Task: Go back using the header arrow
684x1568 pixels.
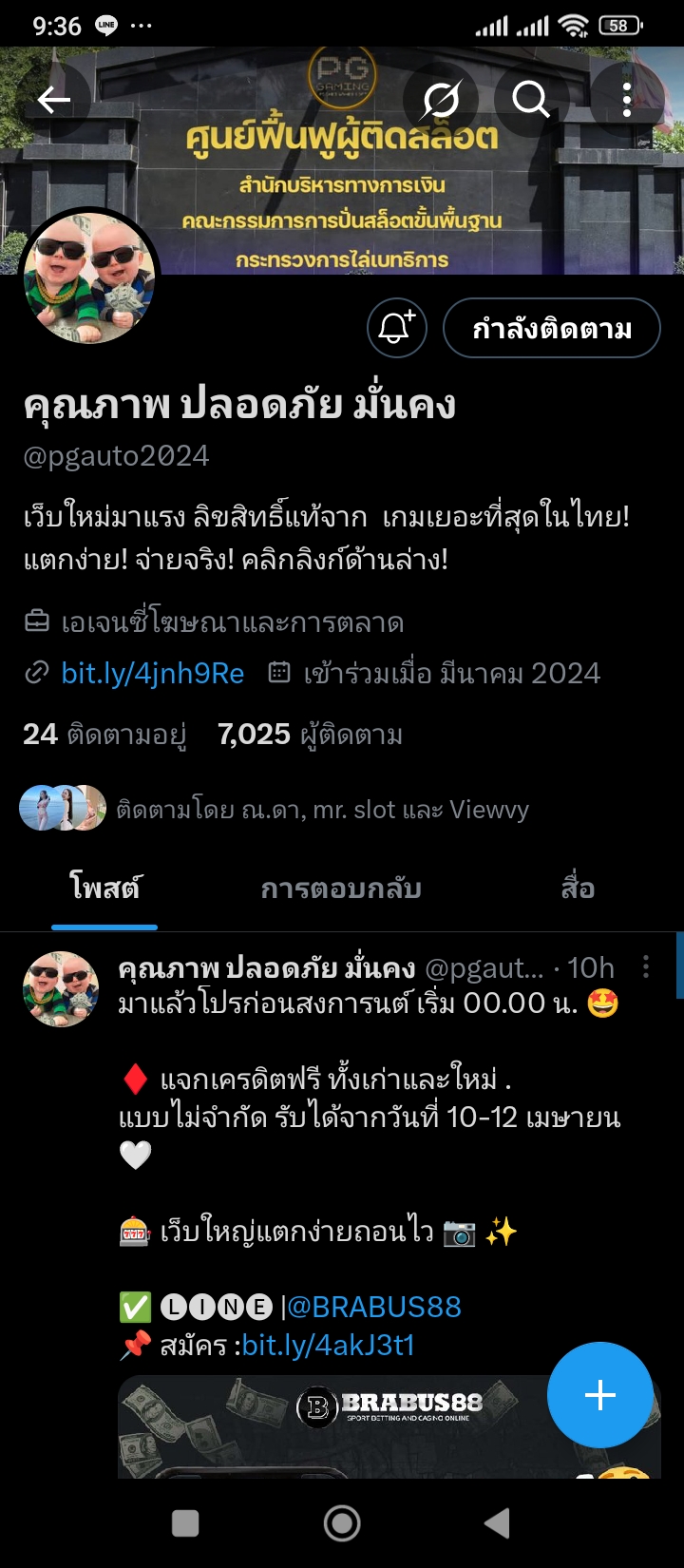Action: (x=54, y=99)
